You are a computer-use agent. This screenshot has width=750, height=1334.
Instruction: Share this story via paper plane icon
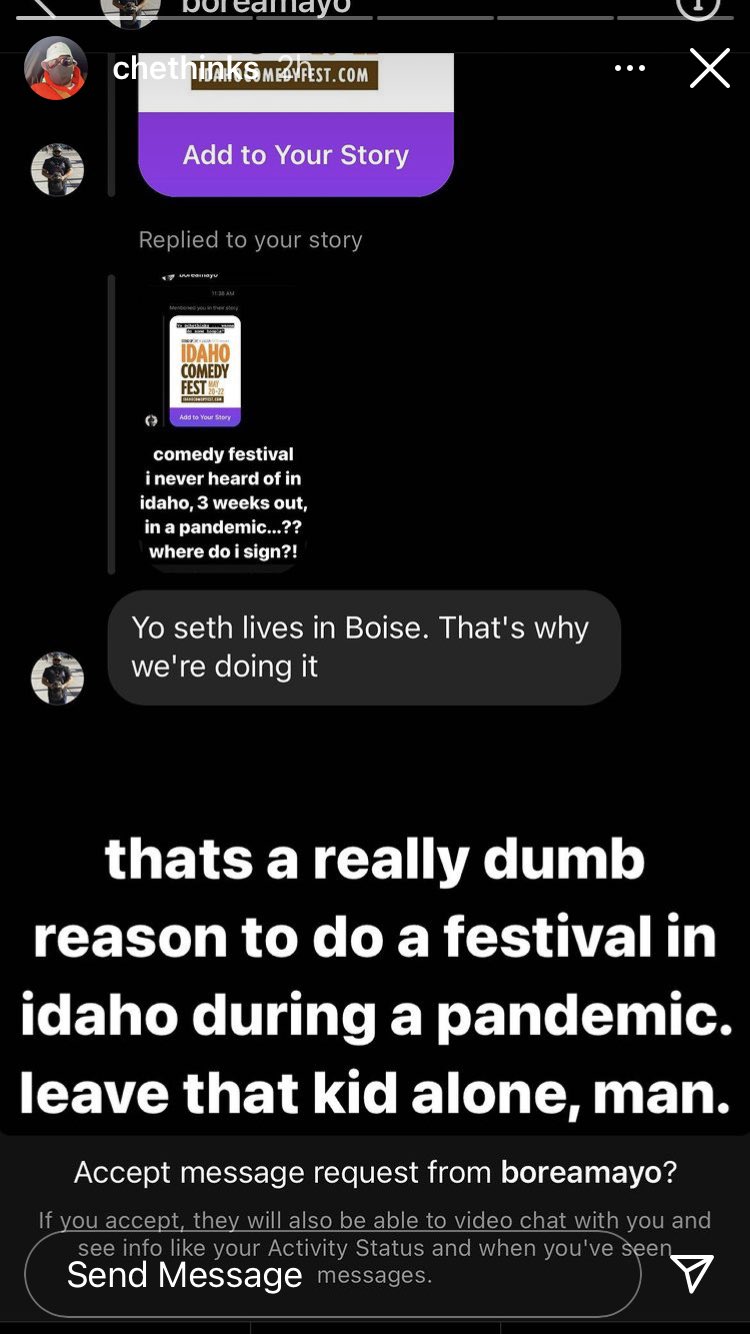tap(691, 1274)
